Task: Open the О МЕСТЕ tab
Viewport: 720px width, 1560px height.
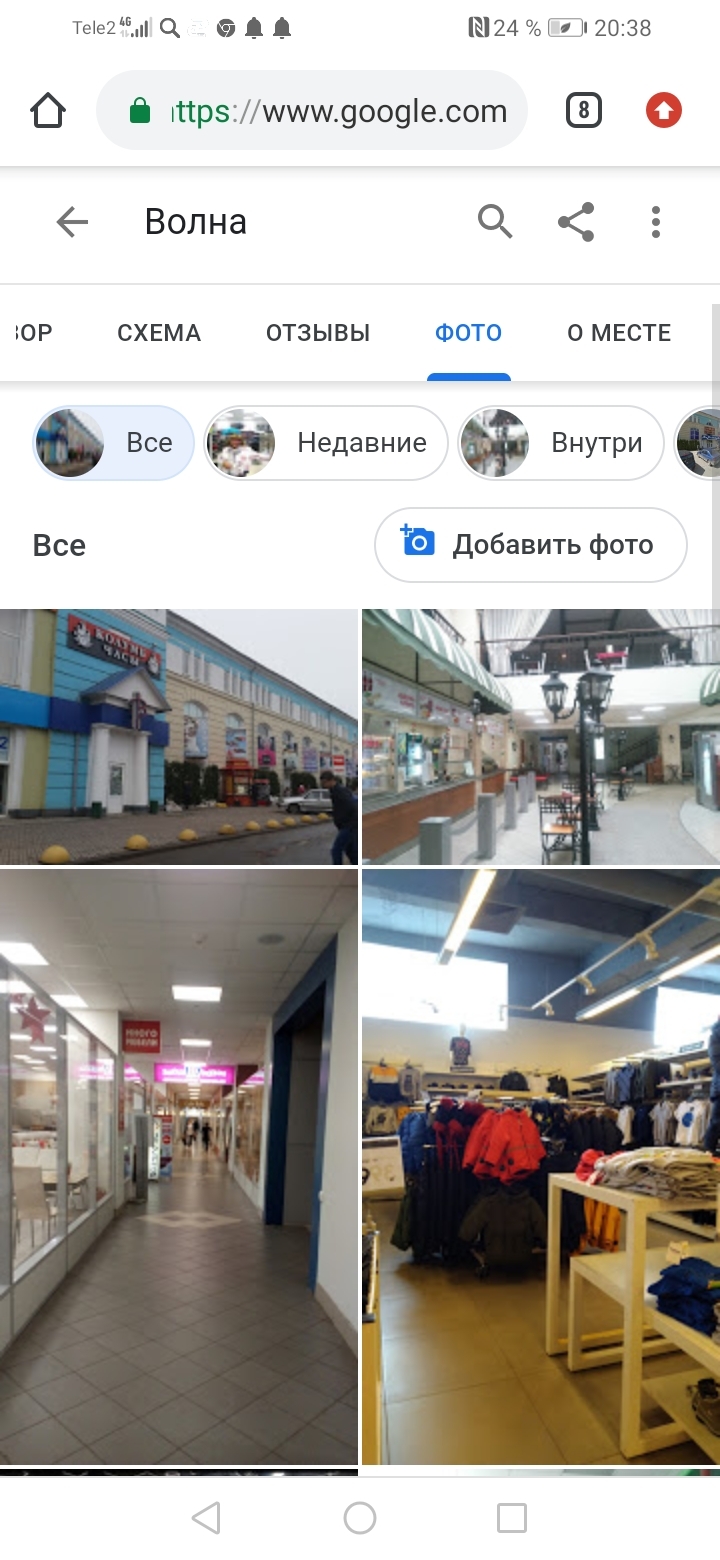Action: 619,333
